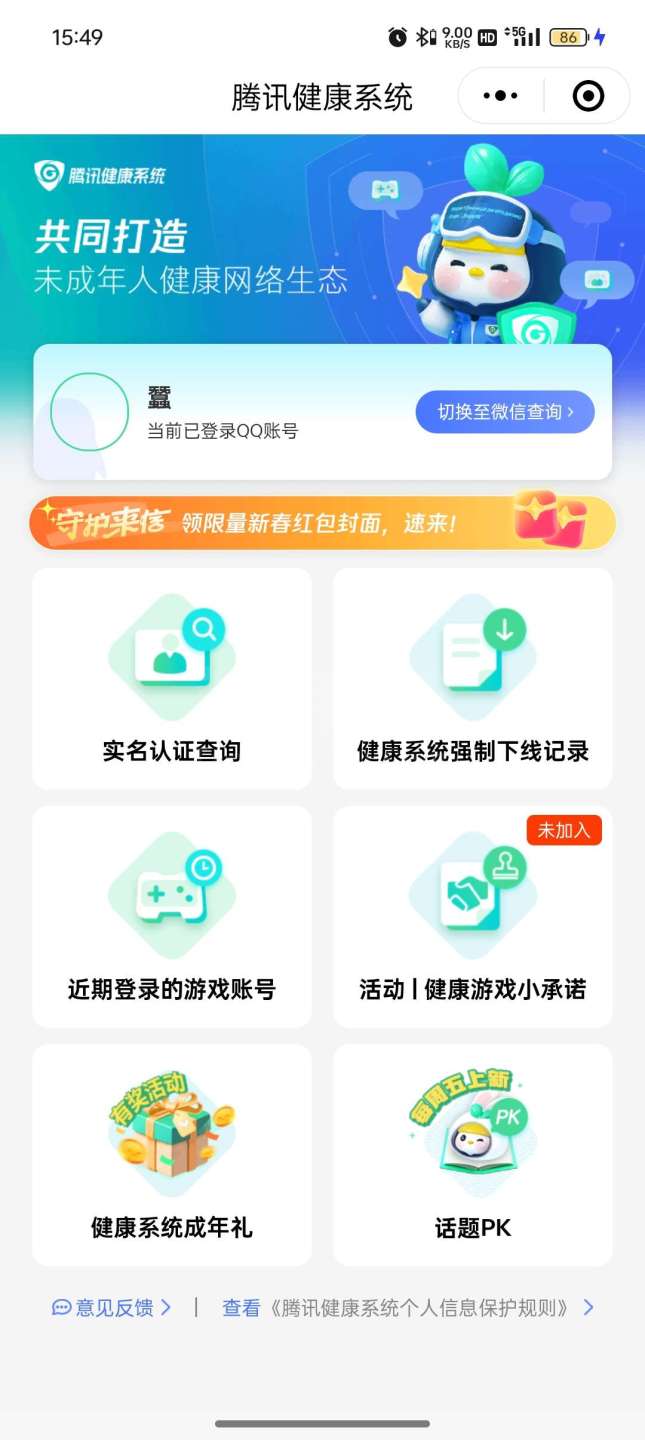
Task: Open the 话题PK card
Action: pos(473,1155)
